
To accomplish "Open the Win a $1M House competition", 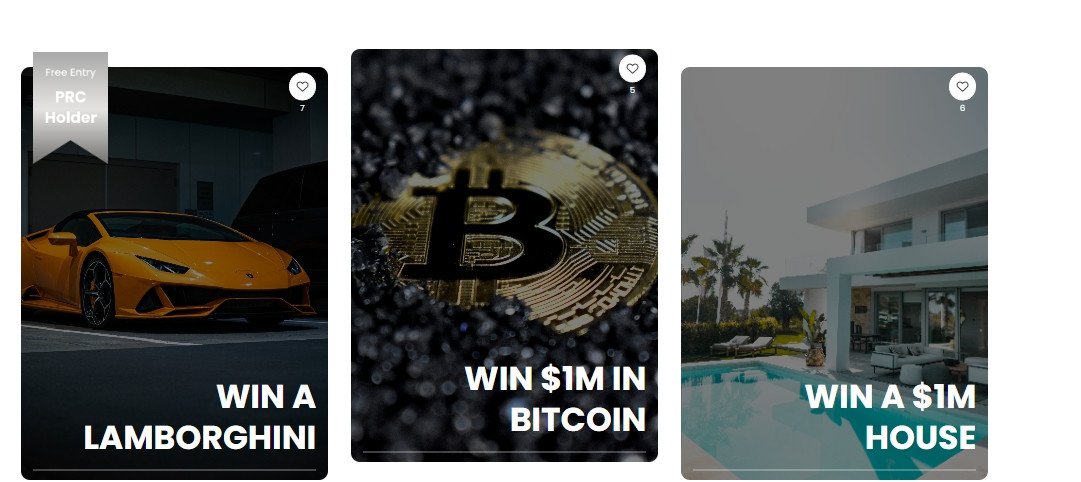I will (890, 417).
